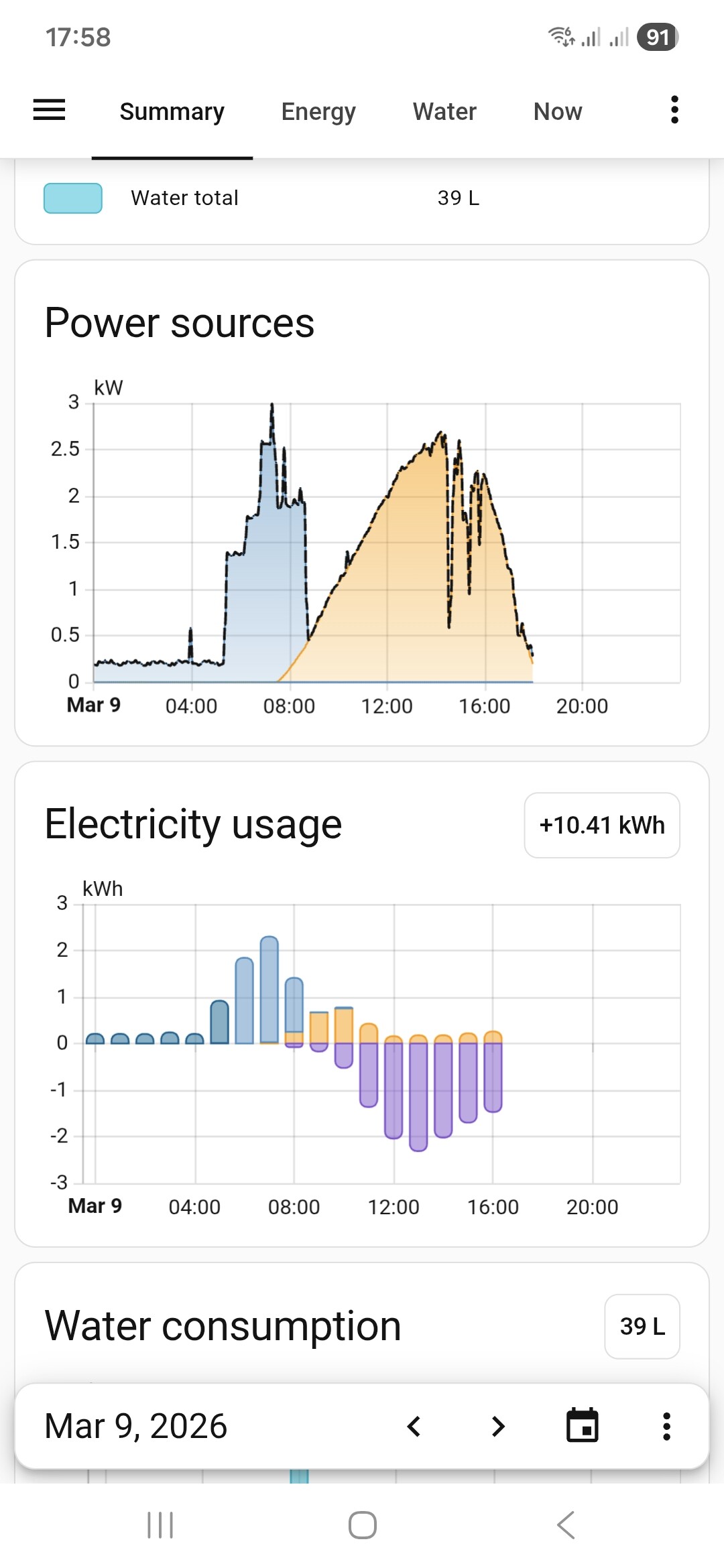Tap the +10.41 kWh electricity usage badge
724x1568 pixels.
click(x=602, y=825)
